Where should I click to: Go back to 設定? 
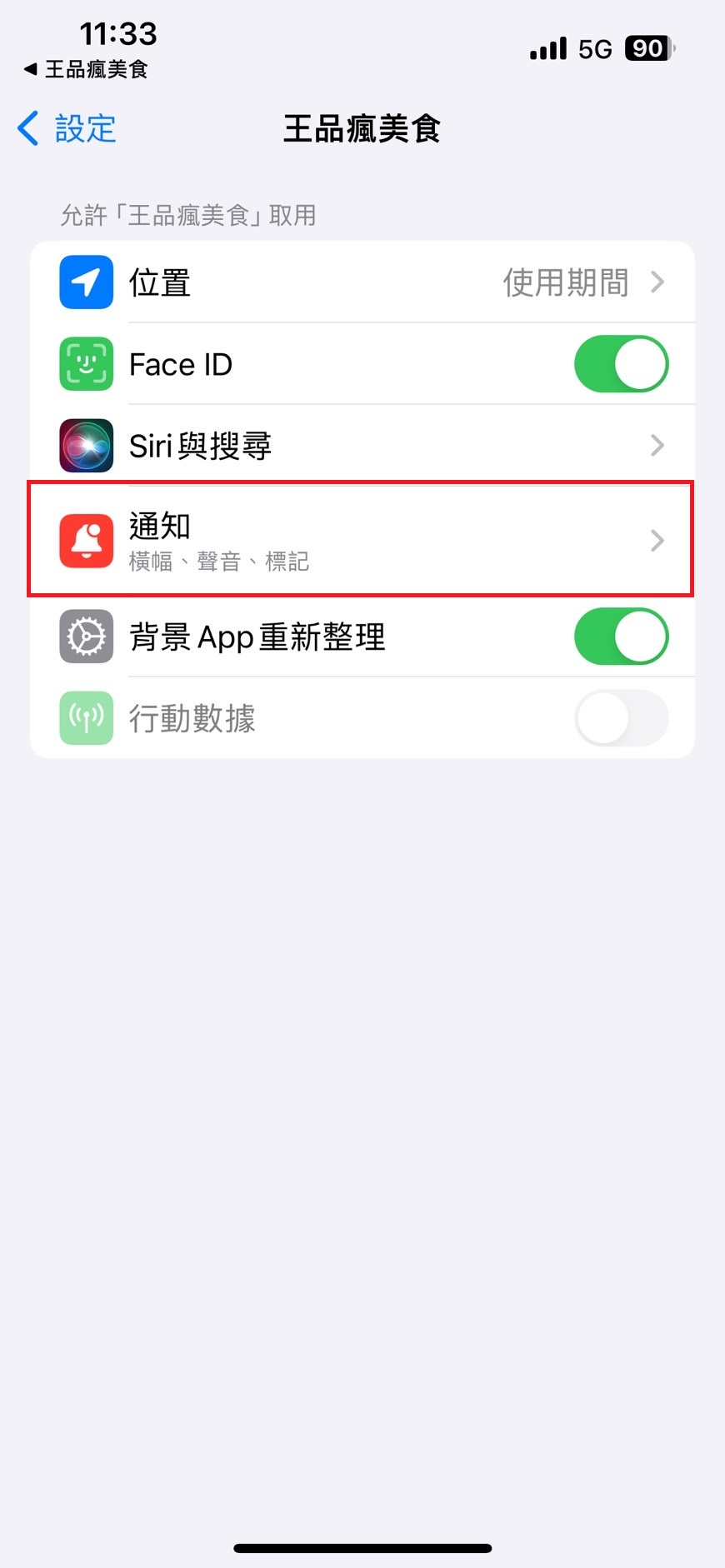(67, 129)
